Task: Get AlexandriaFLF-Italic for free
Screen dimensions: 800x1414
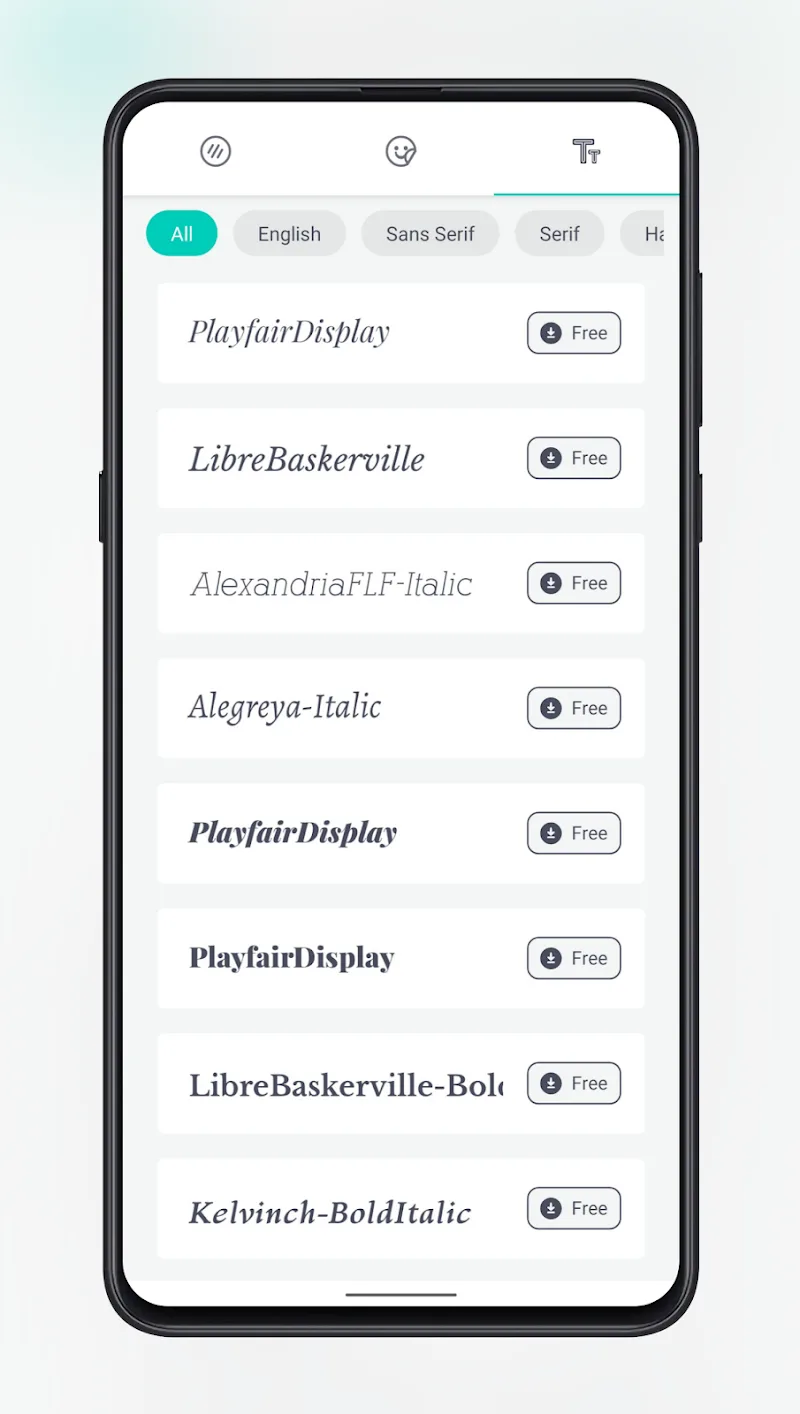Action: [574, 583]
